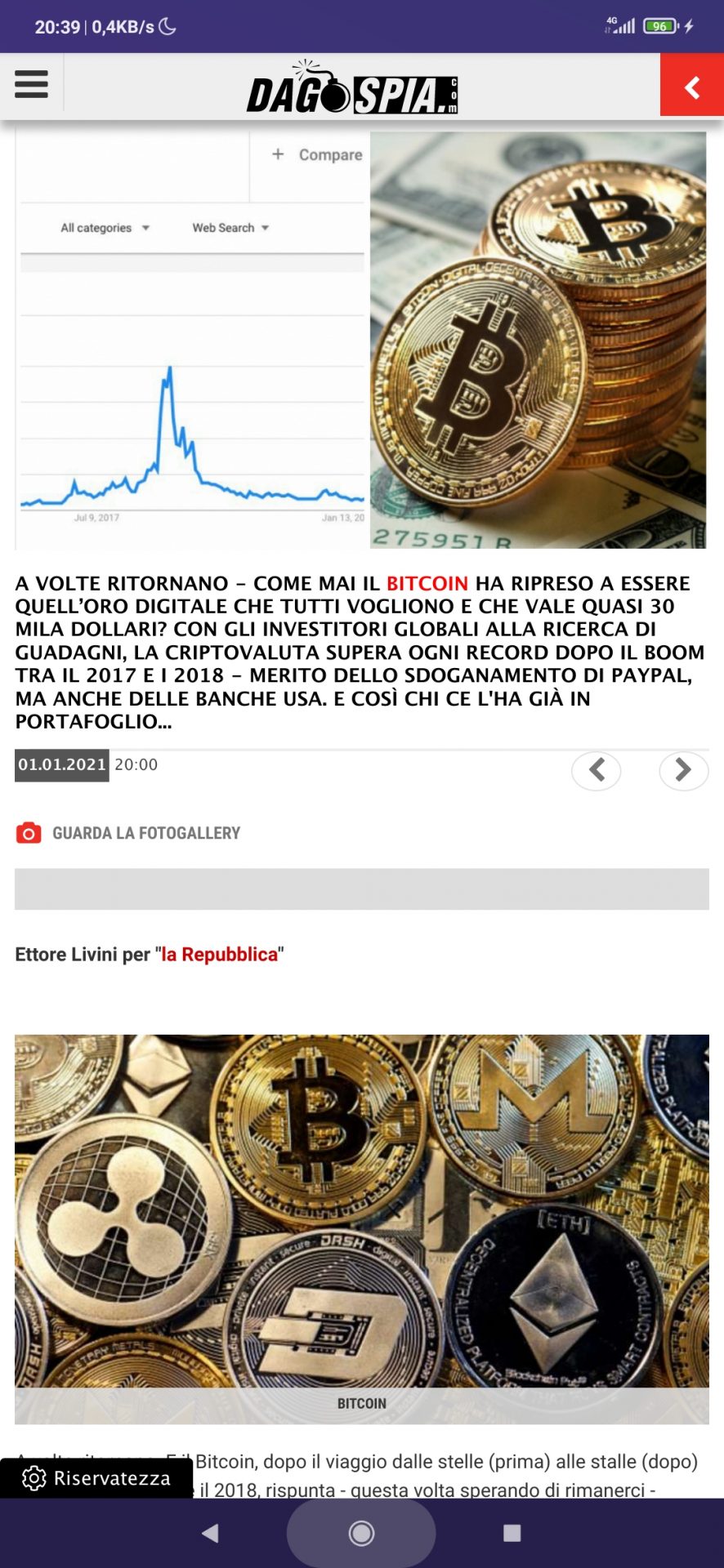724x1568 pixels.
Task: Go to the previous article
Action: 597,770
